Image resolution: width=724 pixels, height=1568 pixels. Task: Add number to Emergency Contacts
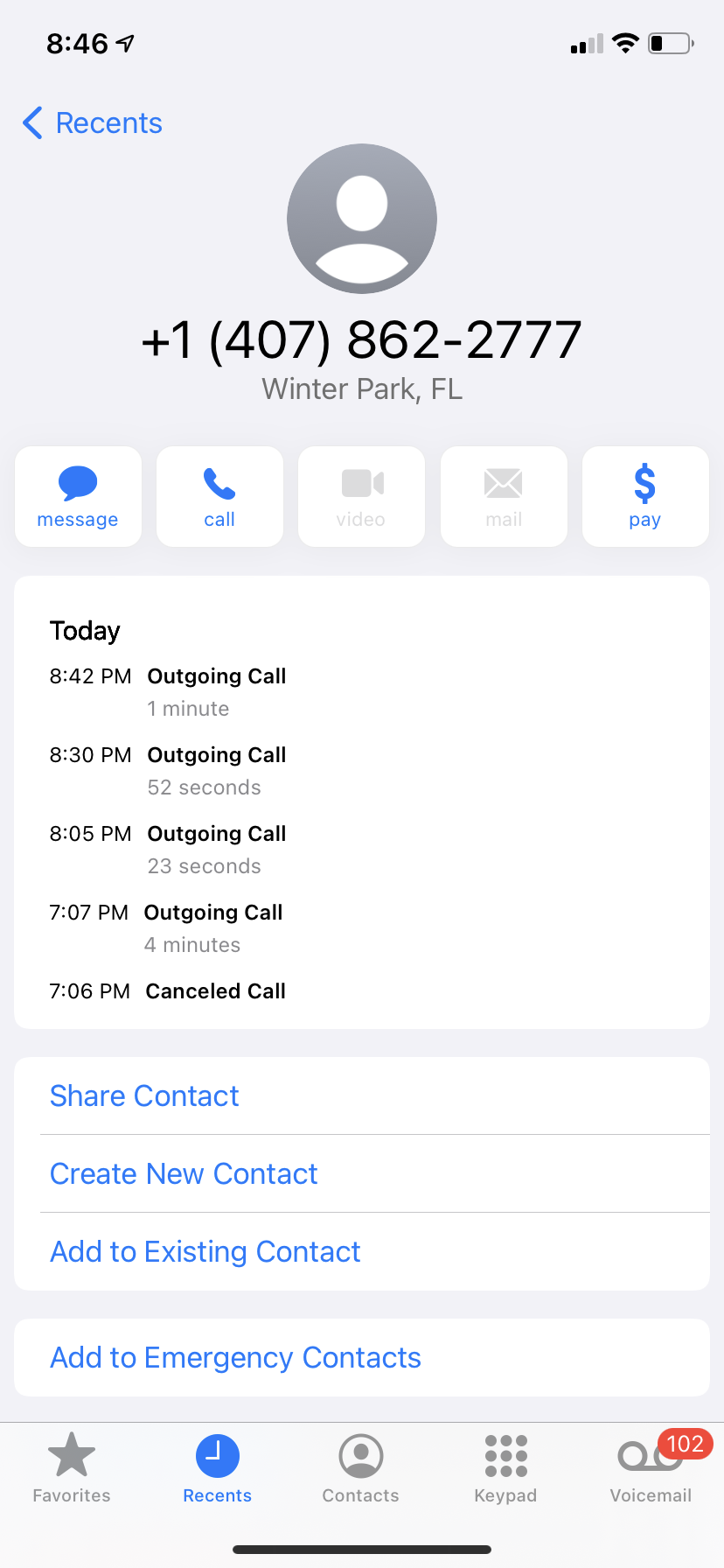(x=236, y=1358)
